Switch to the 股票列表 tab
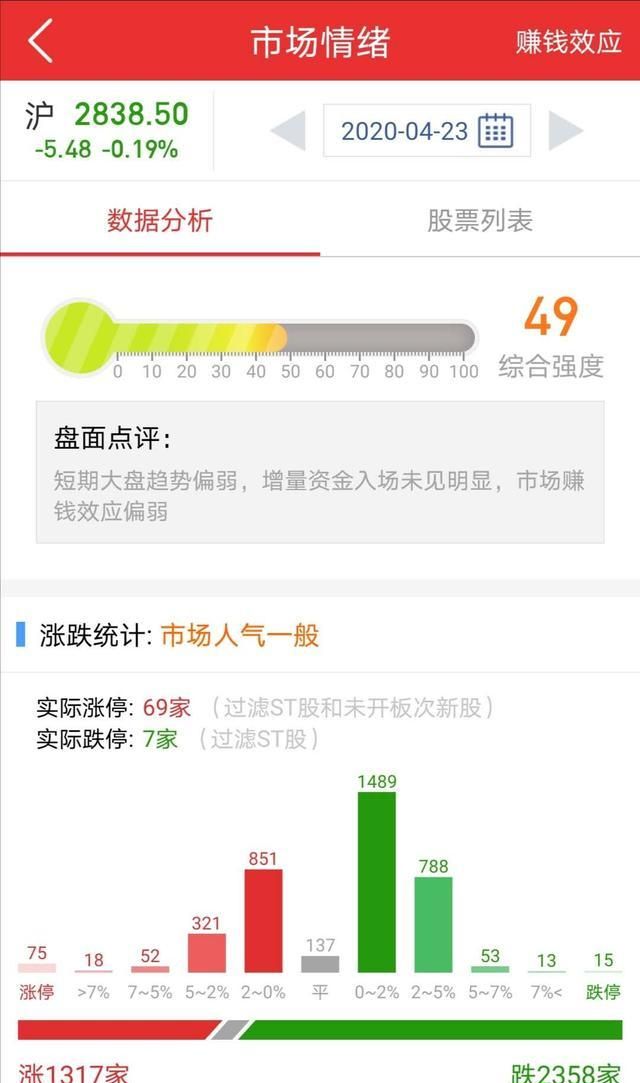The width and height of the screenshot is (640, 1083). (479, 221)
